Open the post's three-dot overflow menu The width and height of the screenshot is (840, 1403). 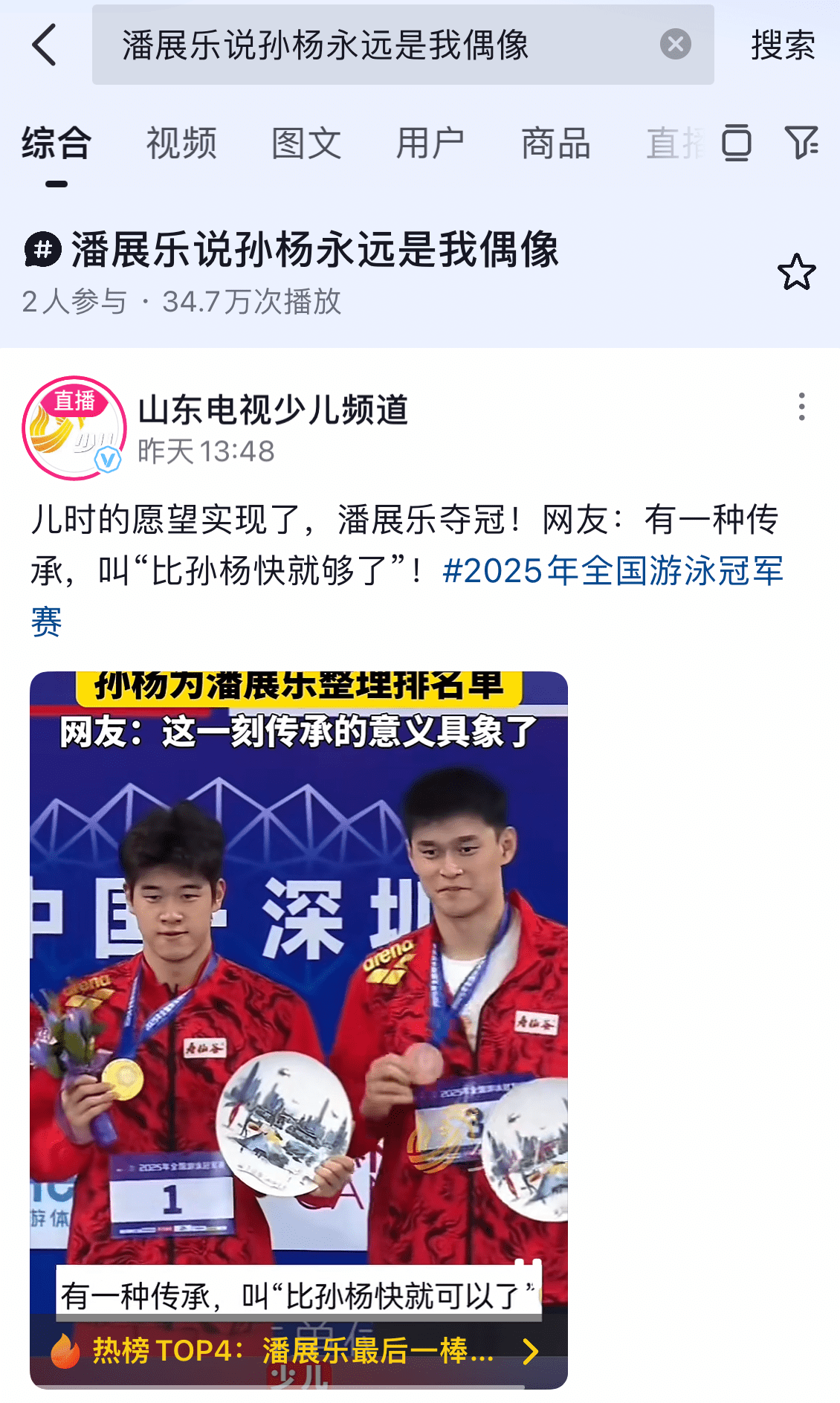pos(801,407)
